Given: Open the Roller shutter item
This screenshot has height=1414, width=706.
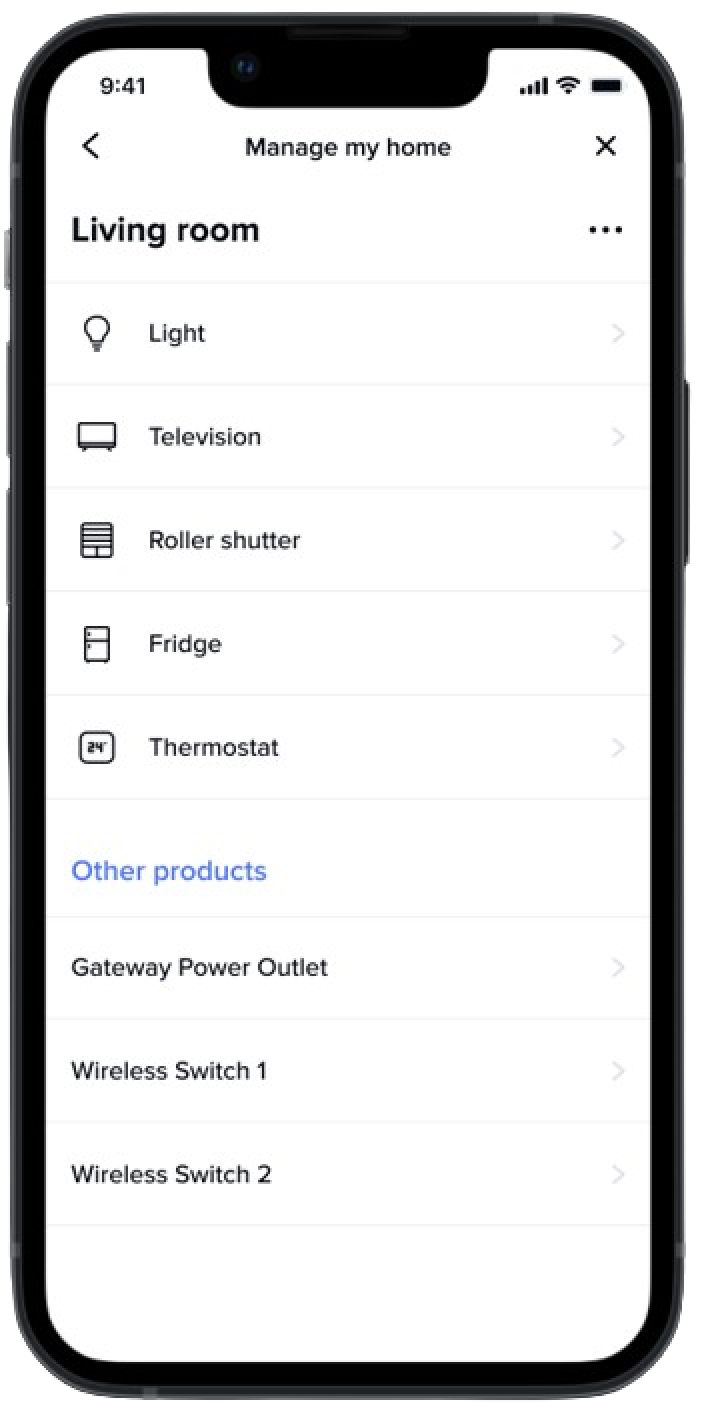Looking at the screenshot, I should pos(348,541).
